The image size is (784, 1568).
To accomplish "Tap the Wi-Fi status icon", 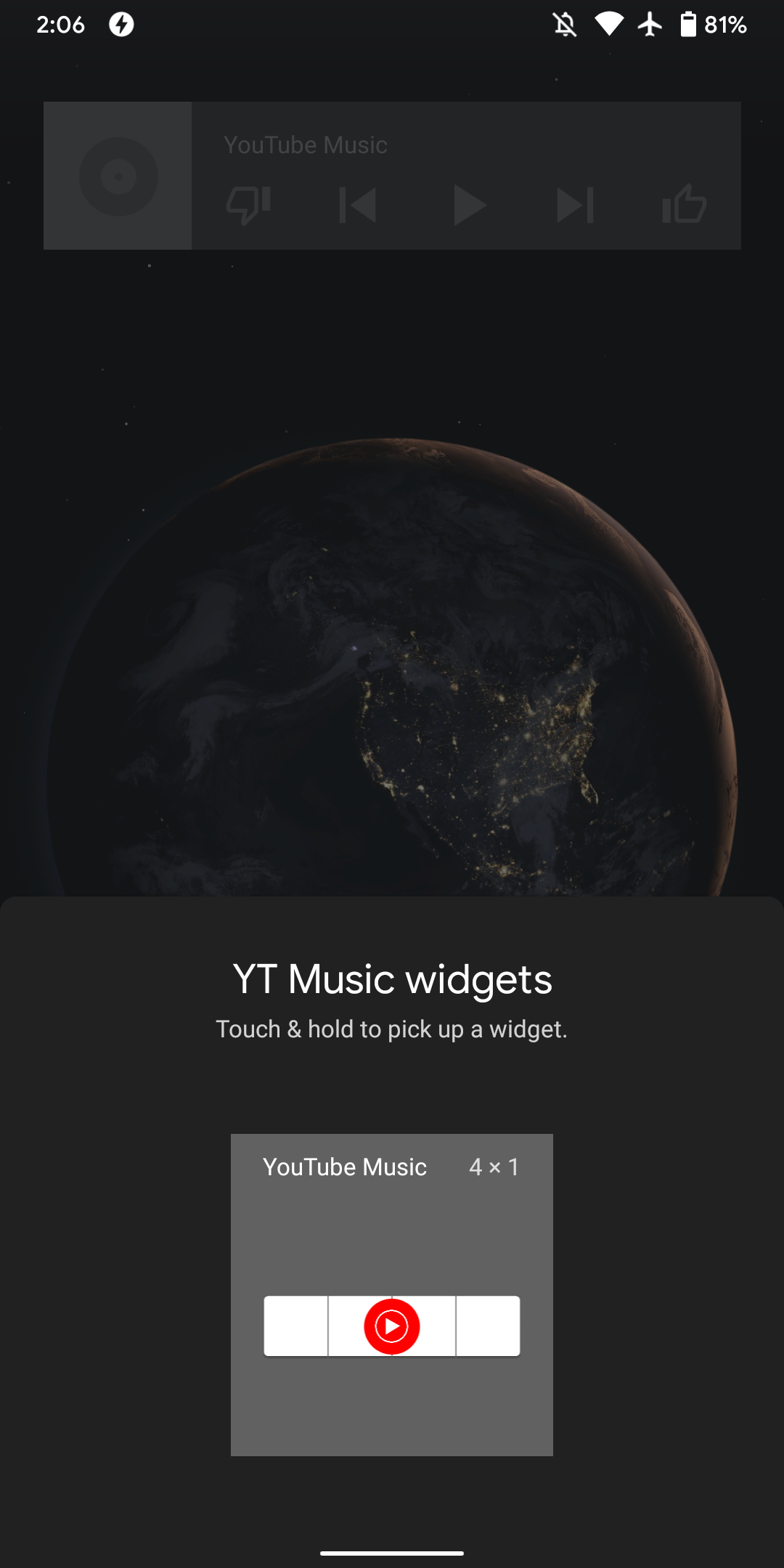I will [610, 25].
